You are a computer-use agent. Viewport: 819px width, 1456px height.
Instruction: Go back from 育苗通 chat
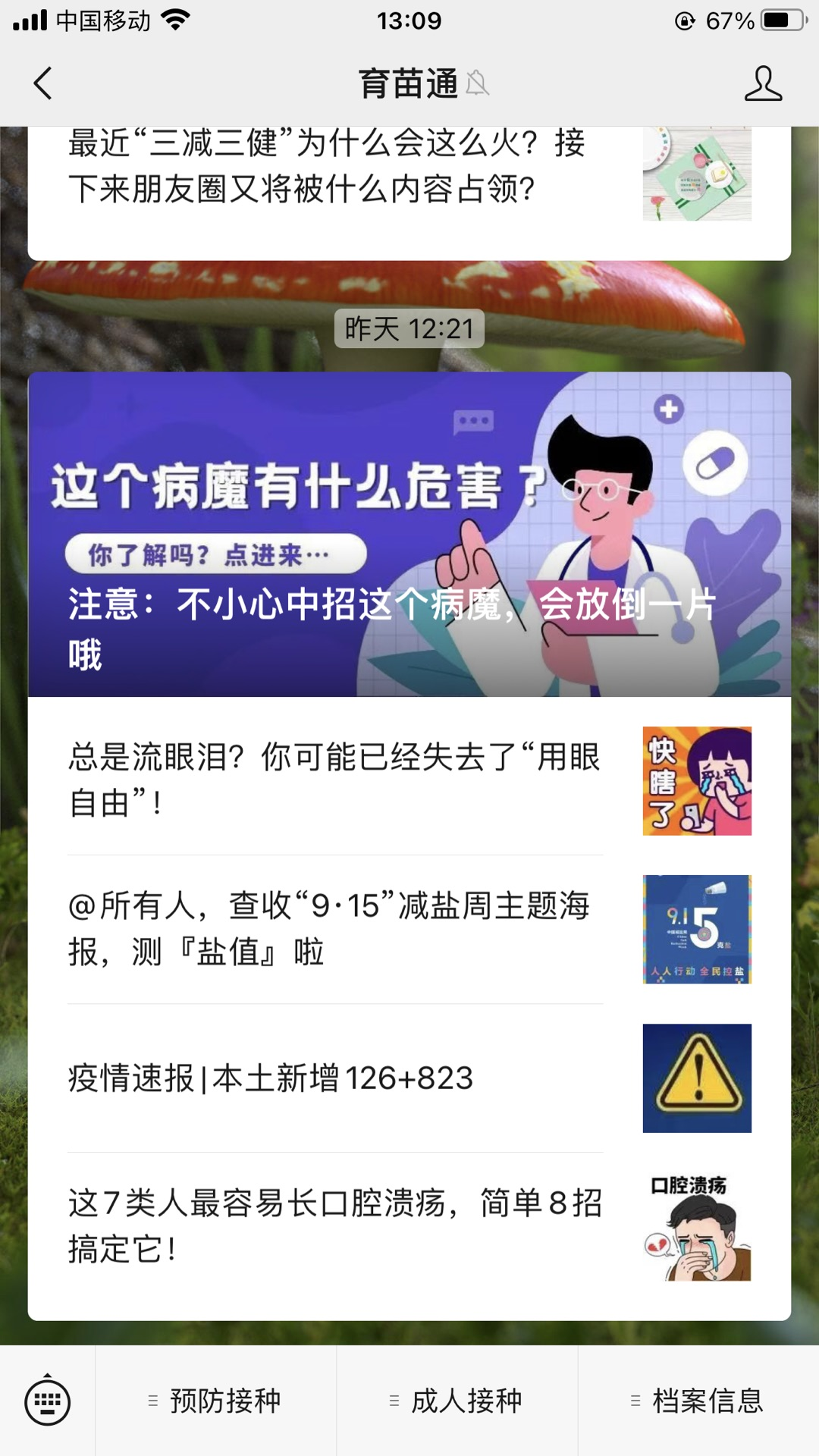pos(43,83)
